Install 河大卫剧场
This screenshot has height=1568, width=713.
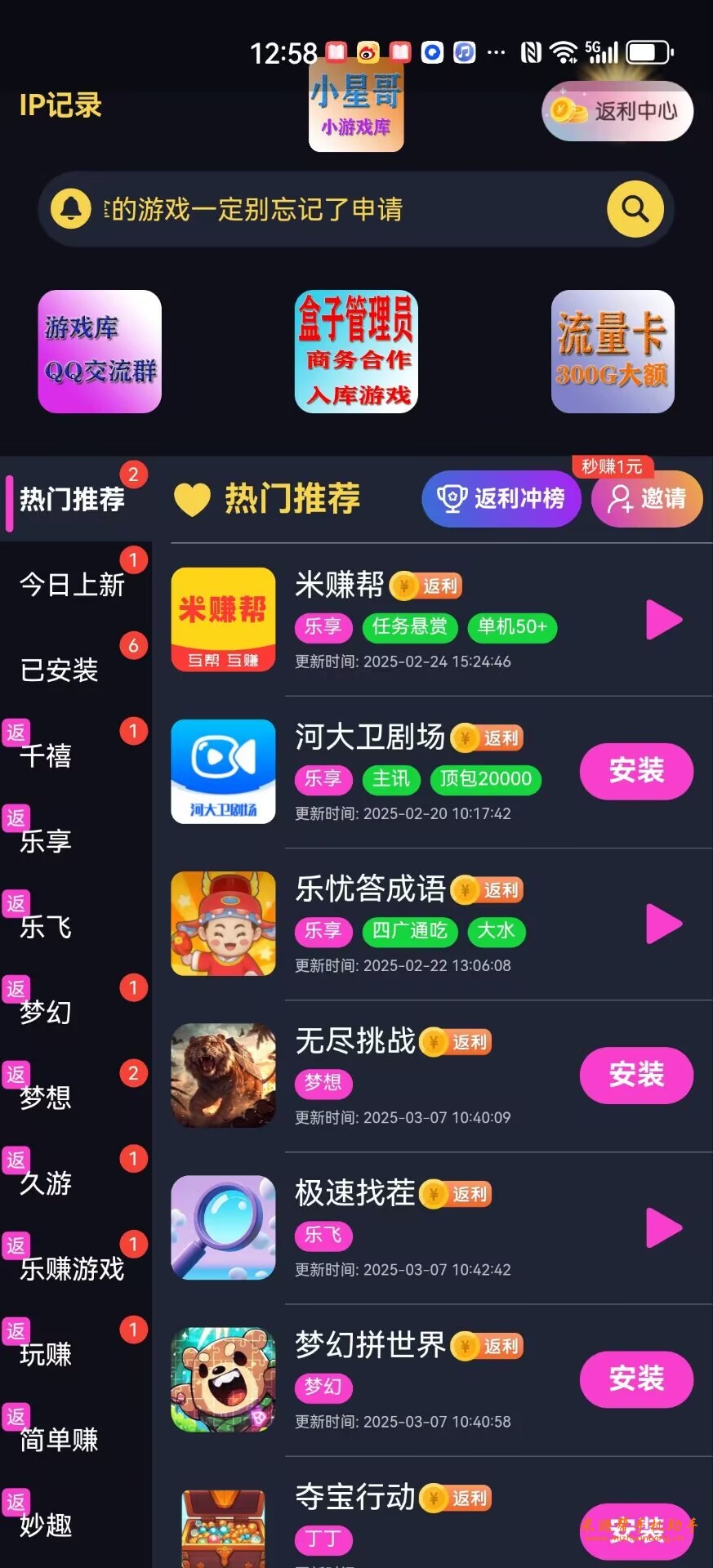pos(636,771)
